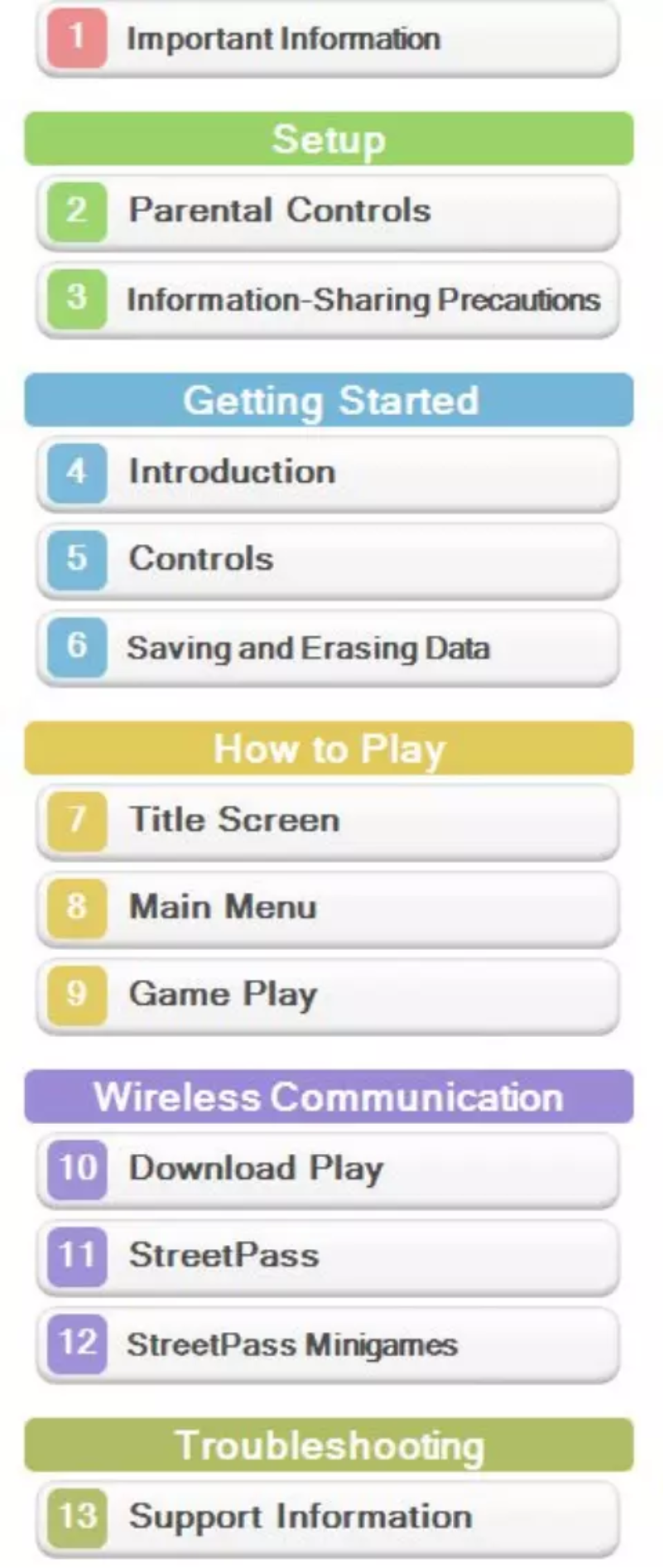The height and width of the screenshot is (1568, 664).
Task: Open the Title Screen entry
Action: [x=328, y=821]
